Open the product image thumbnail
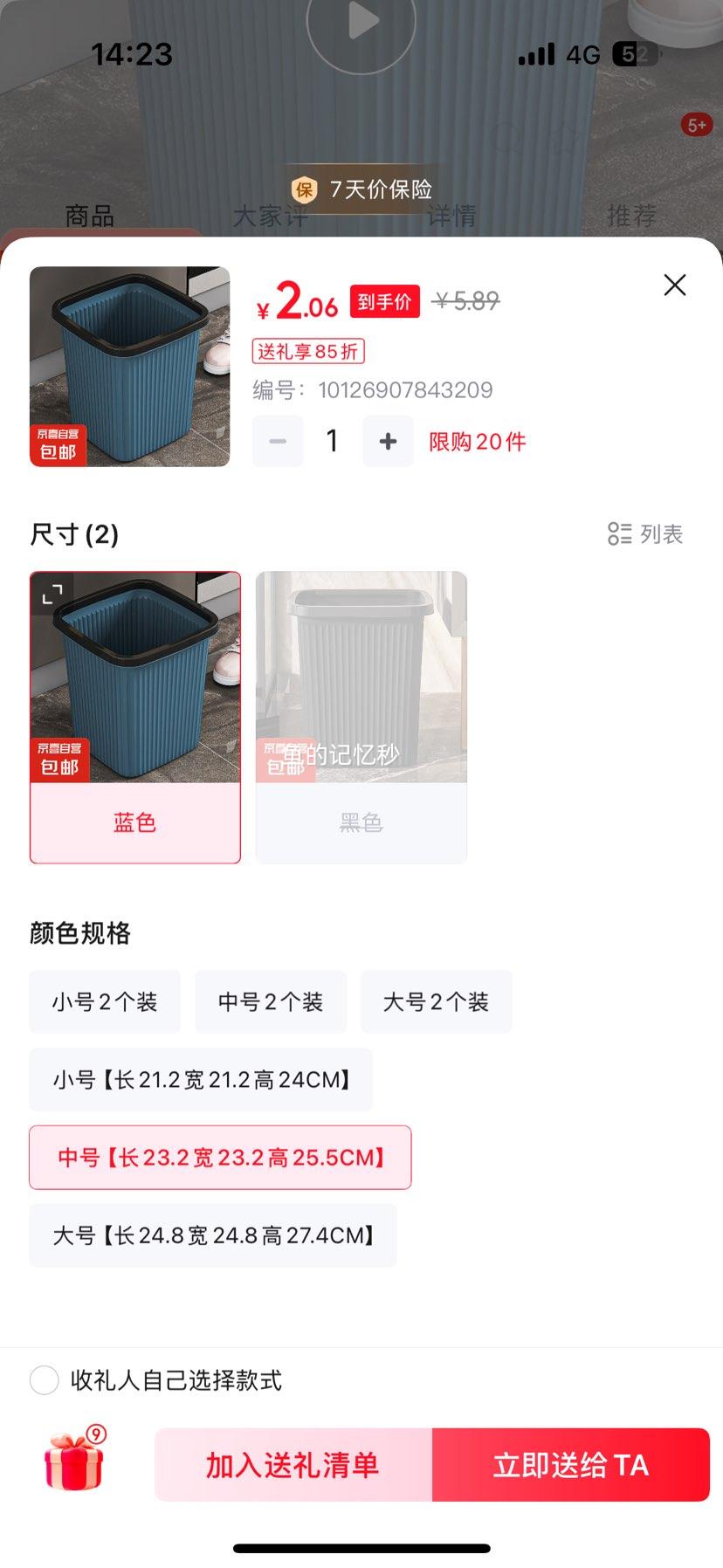This screenshot has width=723, height=1568. [128, 367]
